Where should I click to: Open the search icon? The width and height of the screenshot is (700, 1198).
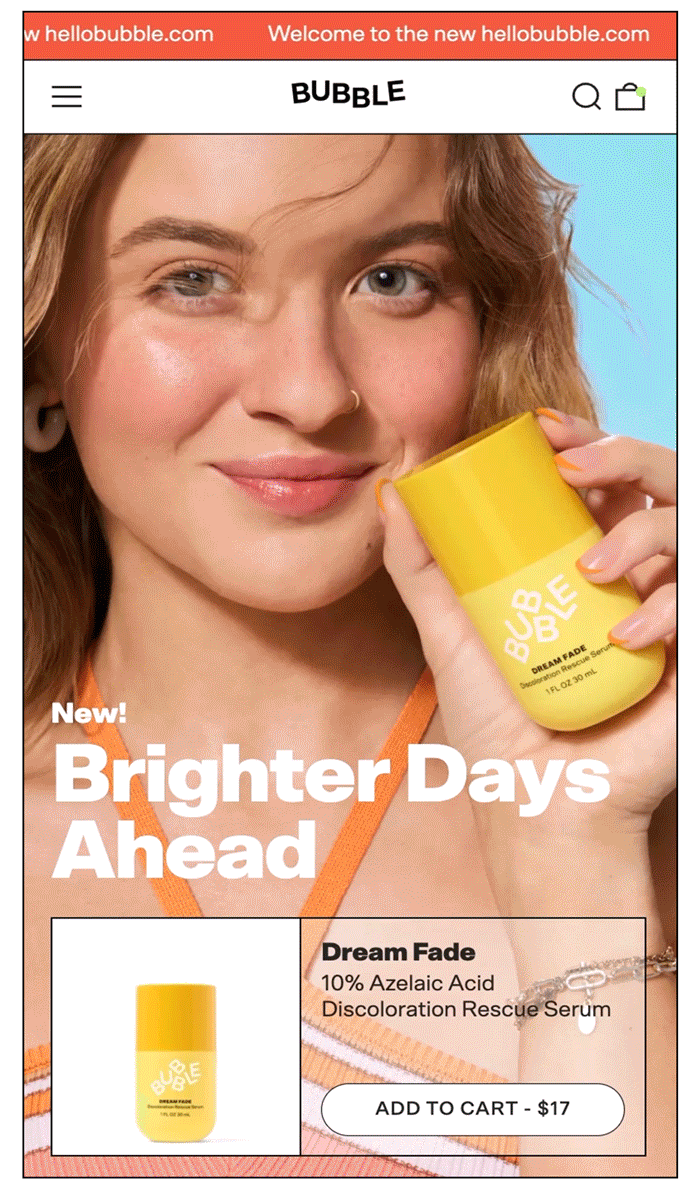(586, 96)
